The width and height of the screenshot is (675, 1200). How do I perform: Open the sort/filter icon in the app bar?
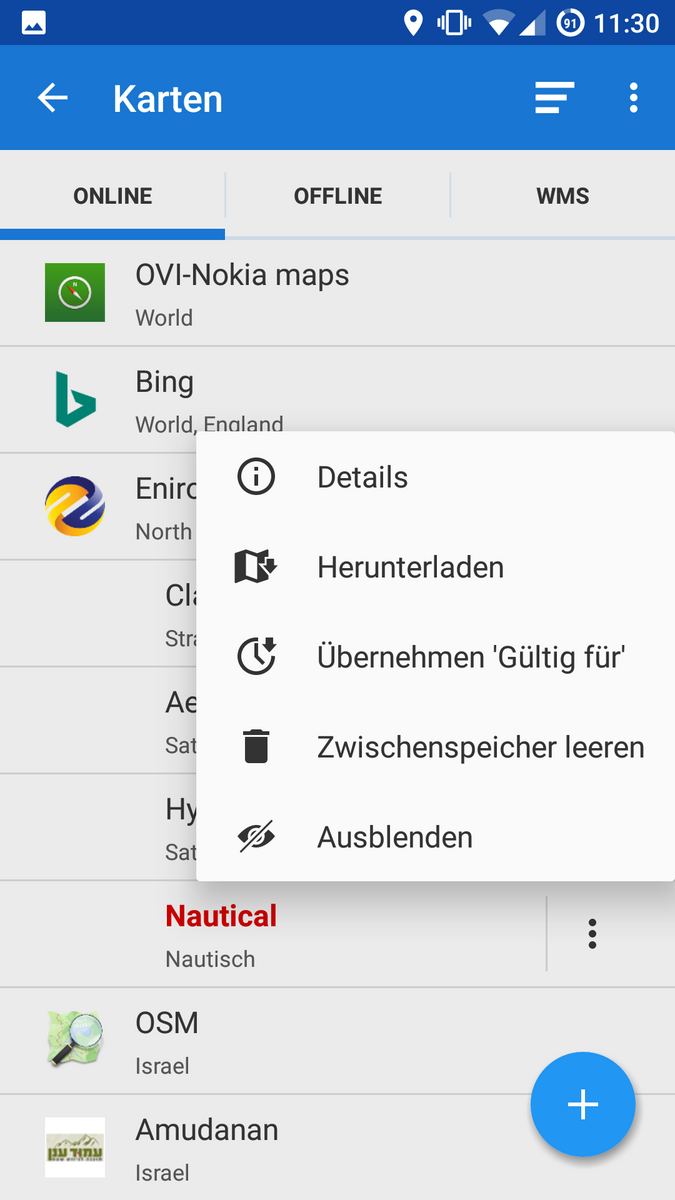tap(554, 98)
